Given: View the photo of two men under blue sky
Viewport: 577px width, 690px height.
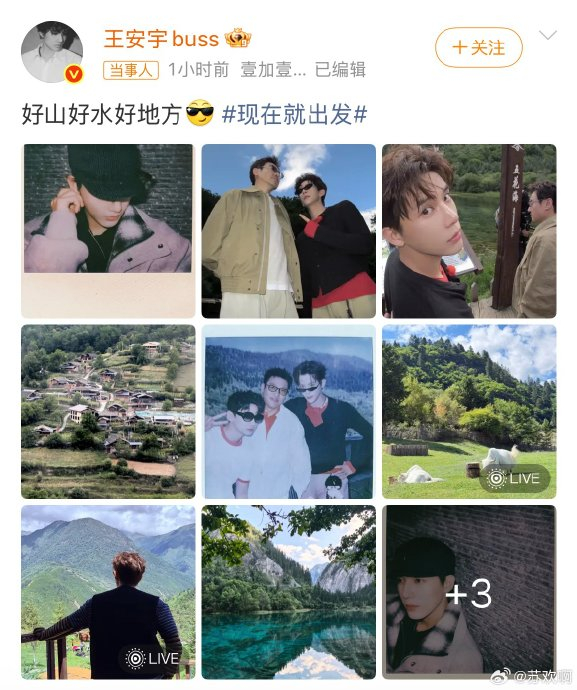Looking at the screenshot, I should tap(289, 231).
